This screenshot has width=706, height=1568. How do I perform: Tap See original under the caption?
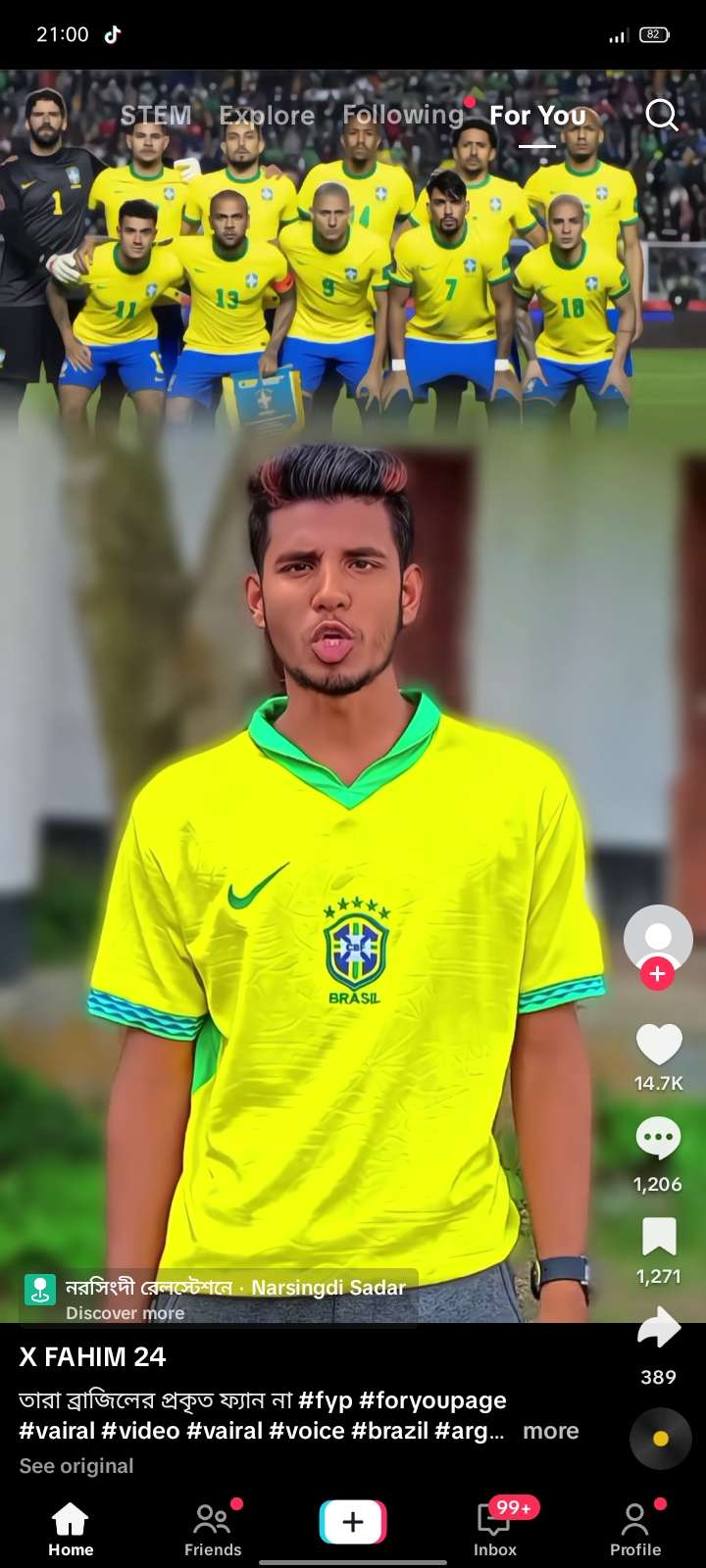coord(76,1466)
